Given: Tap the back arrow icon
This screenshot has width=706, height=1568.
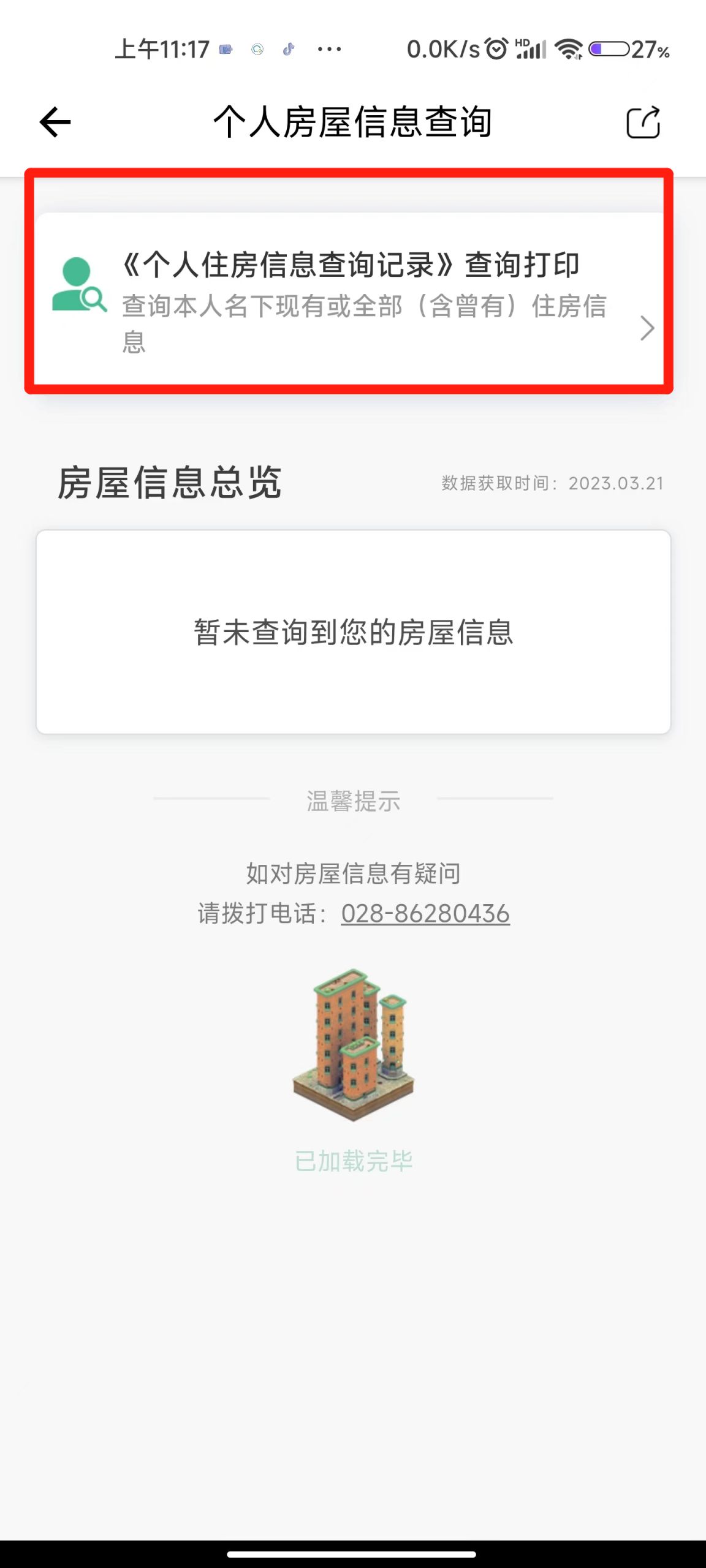Looking at the screenshot, I should coord(54,123).
